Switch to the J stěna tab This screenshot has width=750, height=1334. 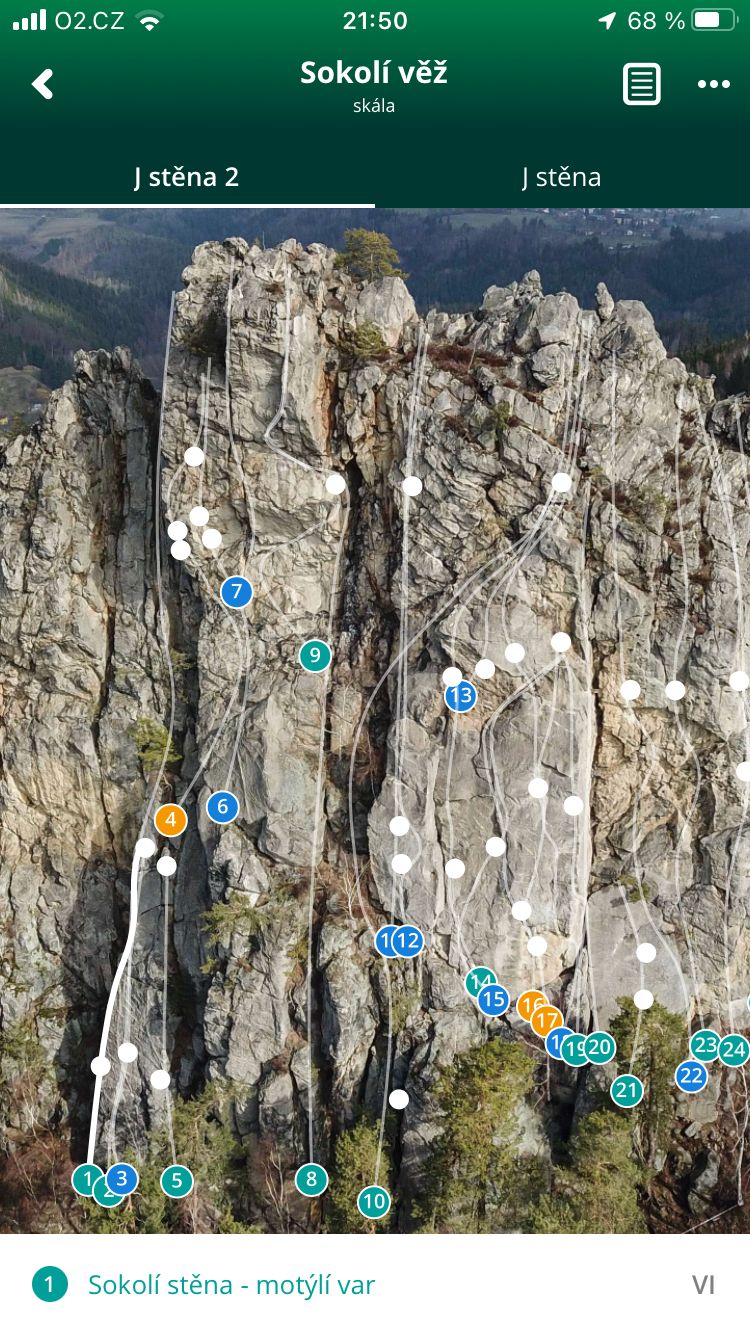coord(561,177)
